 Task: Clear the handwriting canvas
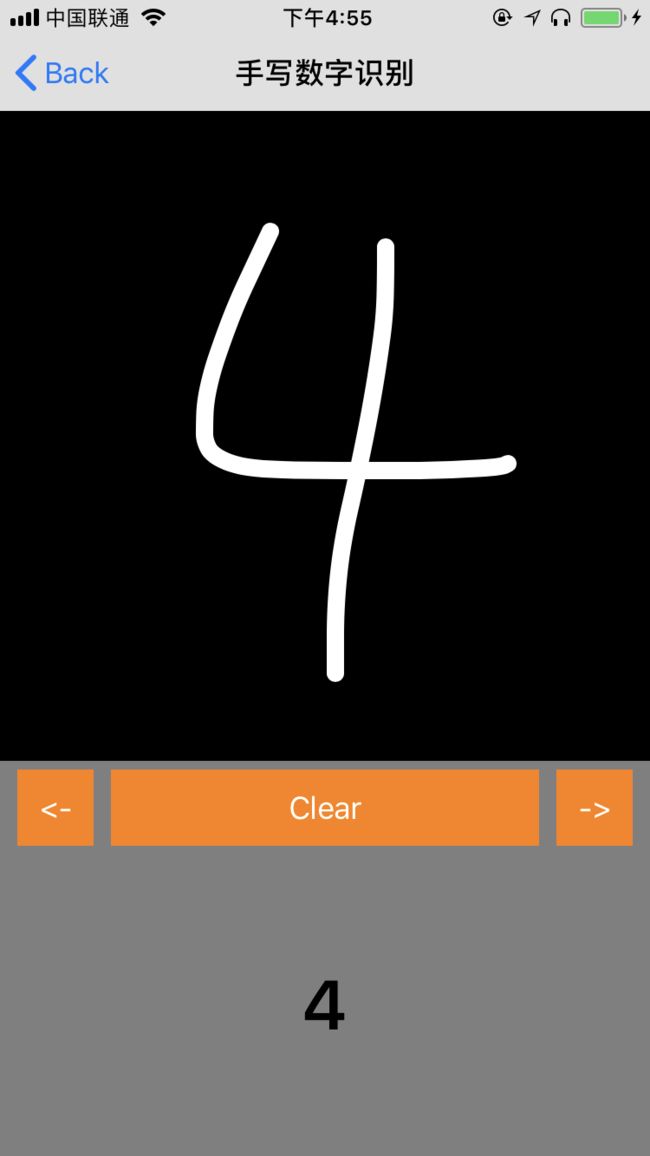coord(324,807)
